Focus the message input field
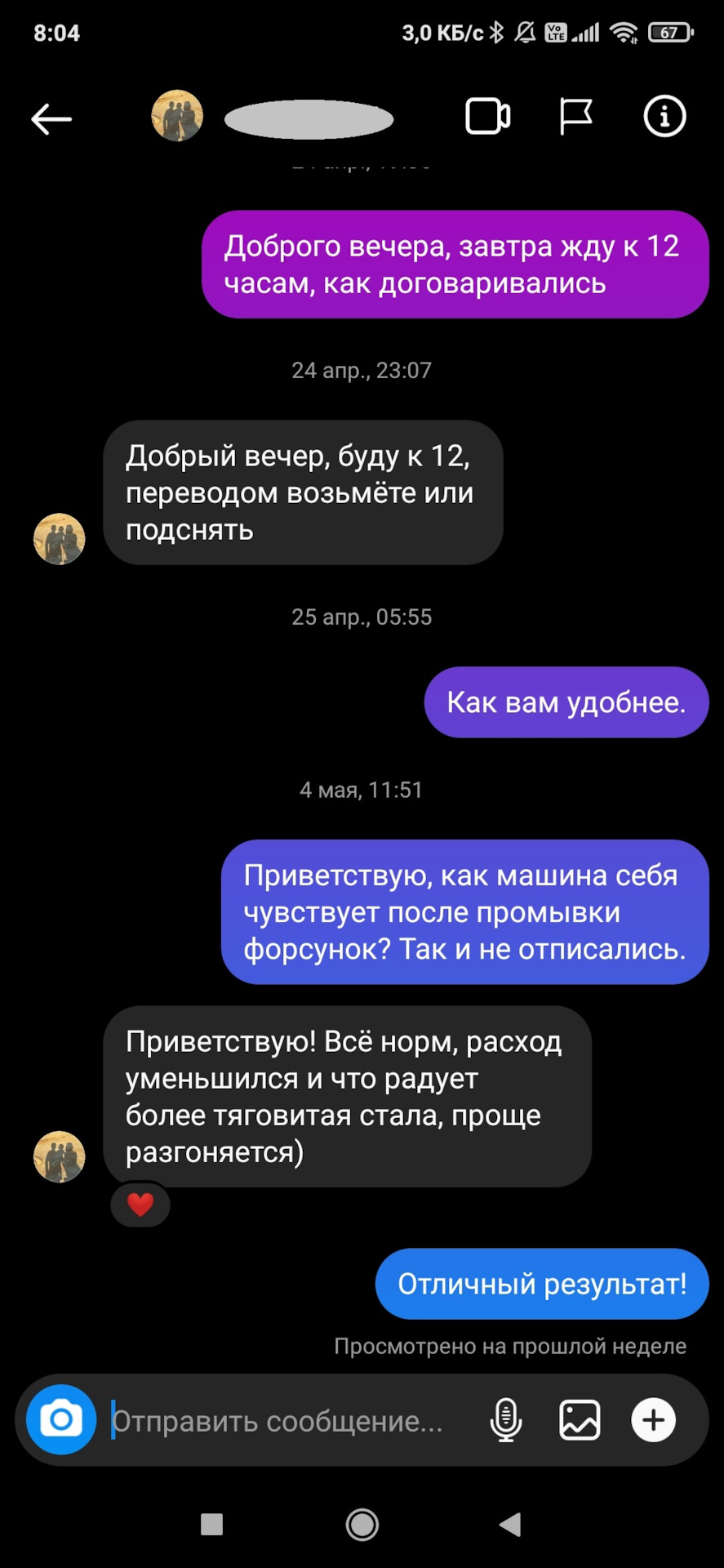The width and height of the screenshot is (724, 1568). 286,1421
